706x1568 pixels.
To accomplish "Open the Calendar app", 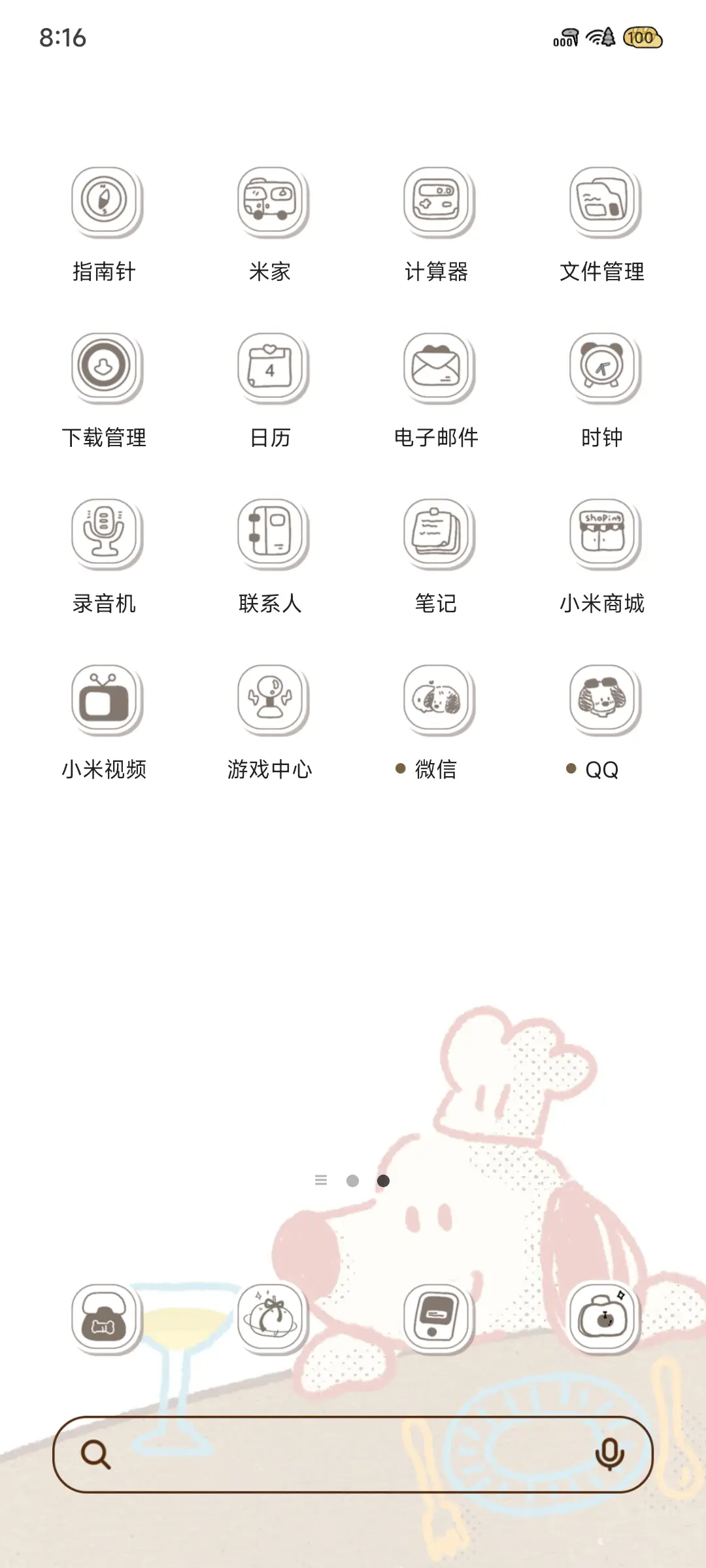I will tap(271, 368).
